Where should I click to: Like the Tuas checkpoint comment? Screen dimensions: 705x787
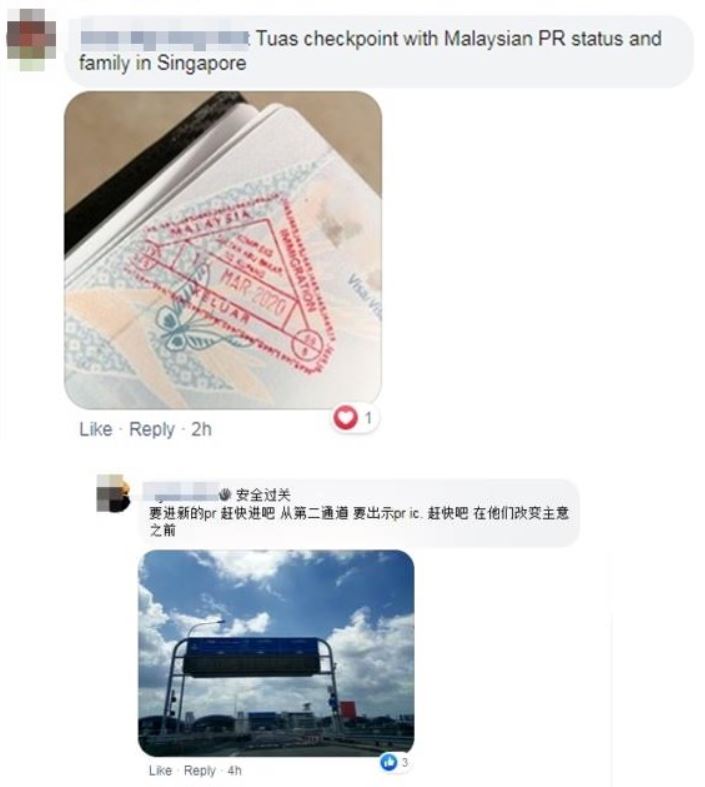pos(95,430)
